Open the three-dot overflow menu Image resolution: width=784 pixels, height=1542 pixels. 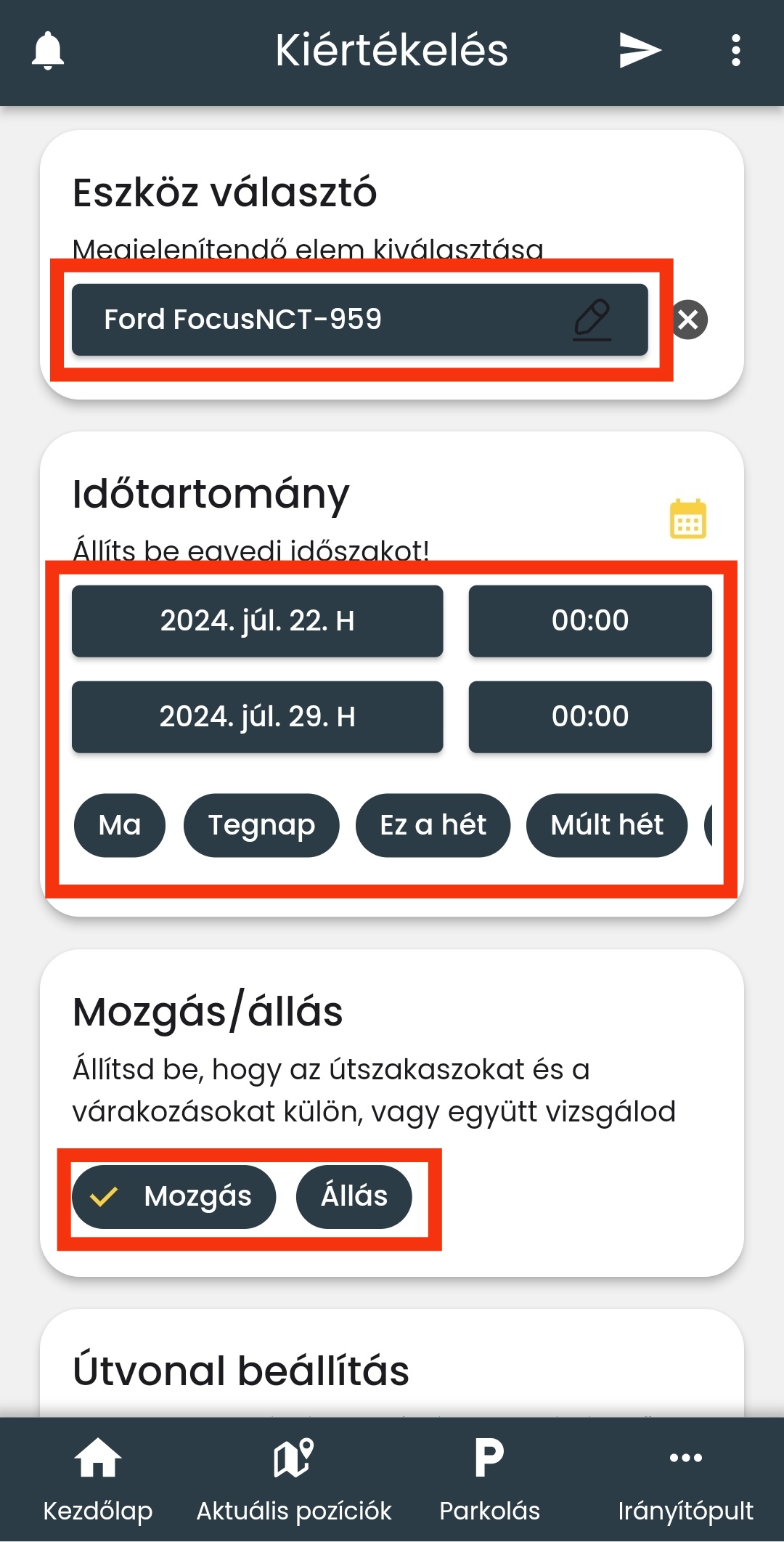click(735, 50)
